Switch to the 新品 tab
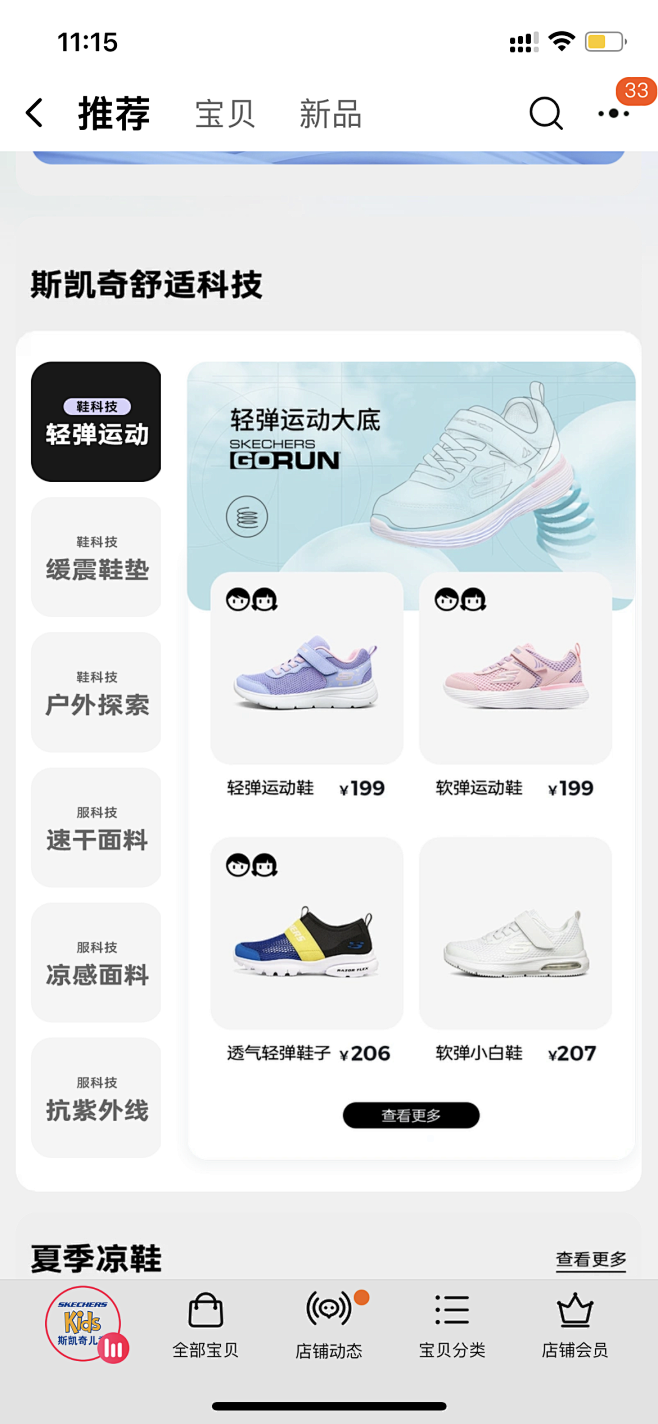 tap(330, 114)
